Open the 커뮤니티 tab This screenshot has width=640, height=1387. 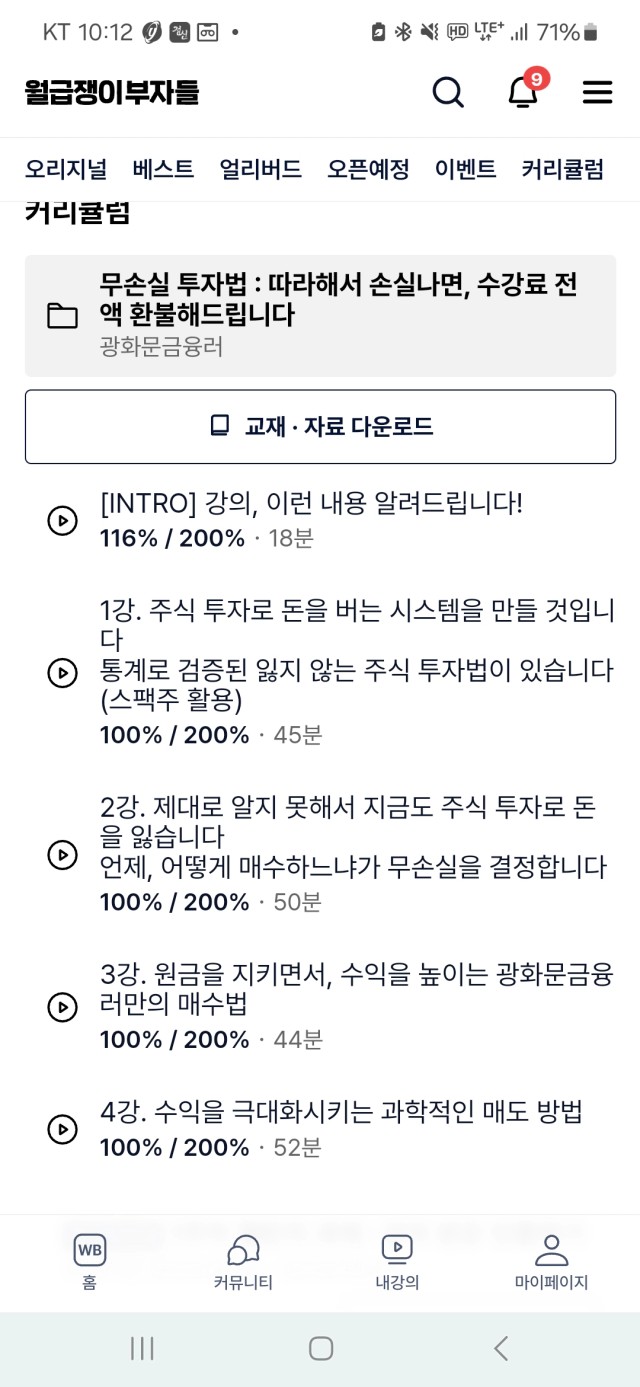click(243, 1262)
